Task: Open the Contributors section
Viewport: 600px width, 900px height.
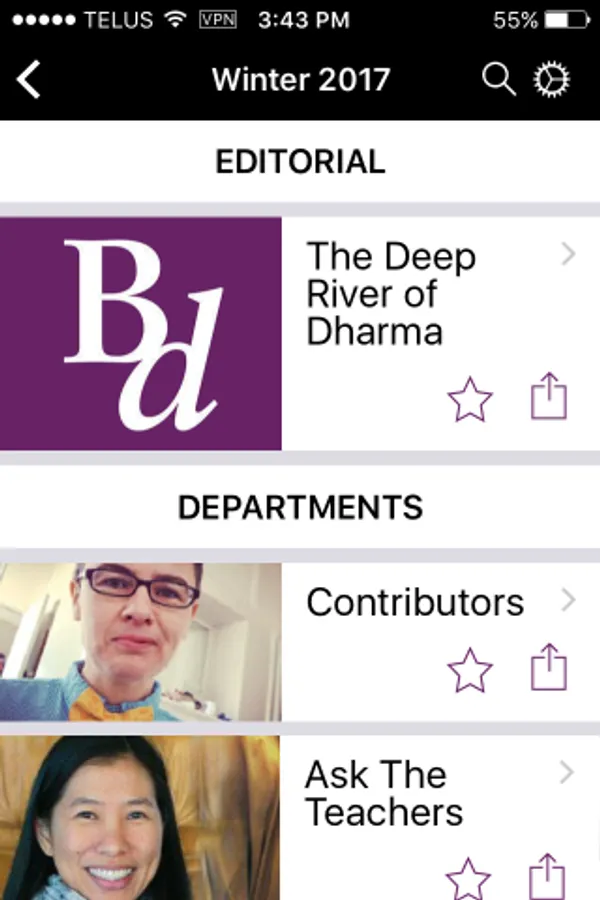Action: click(414, 602)
